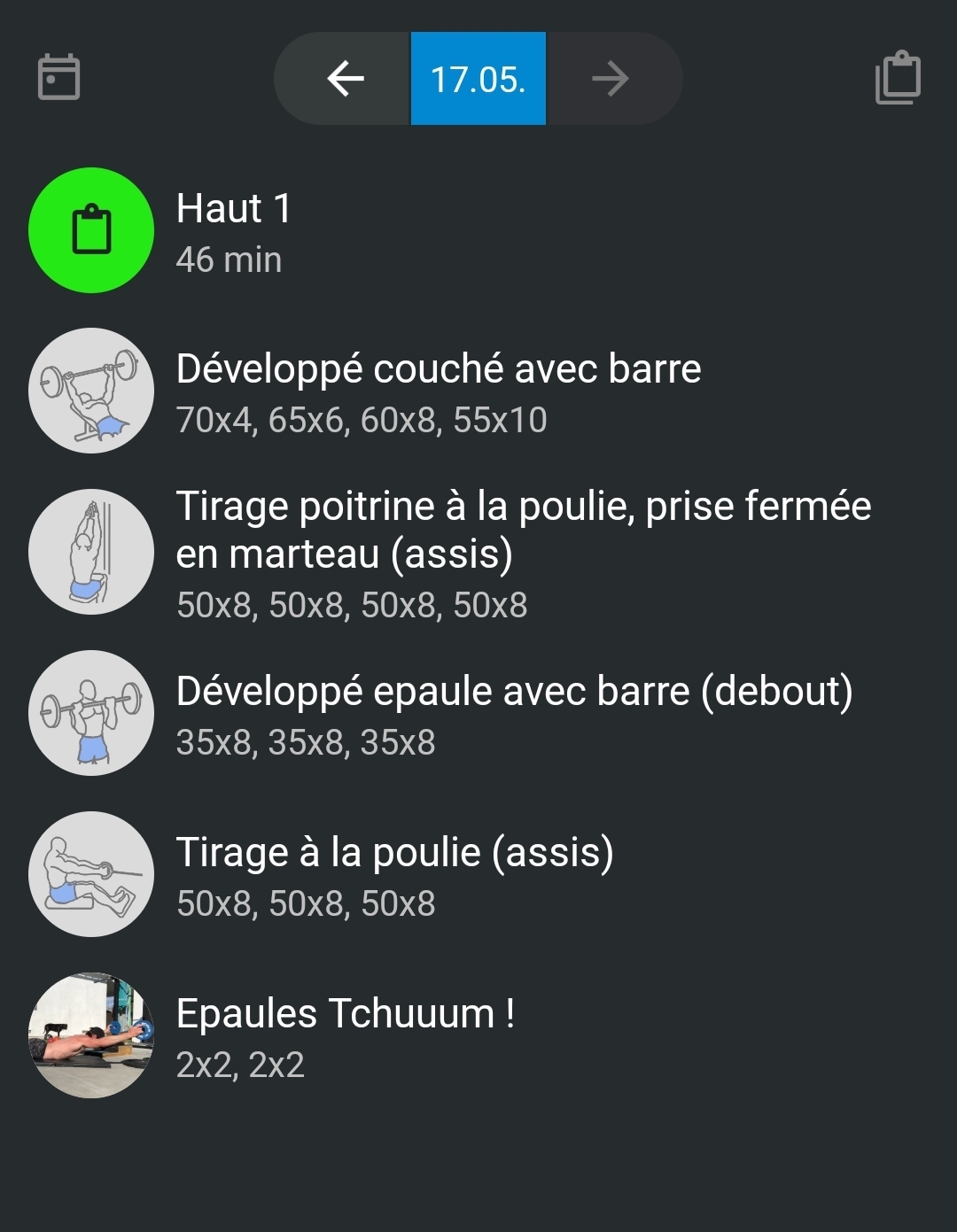Open the Epaules Tchuuum ! exercise
Screen dimensions: 957x1232
tap(348, 1011)
